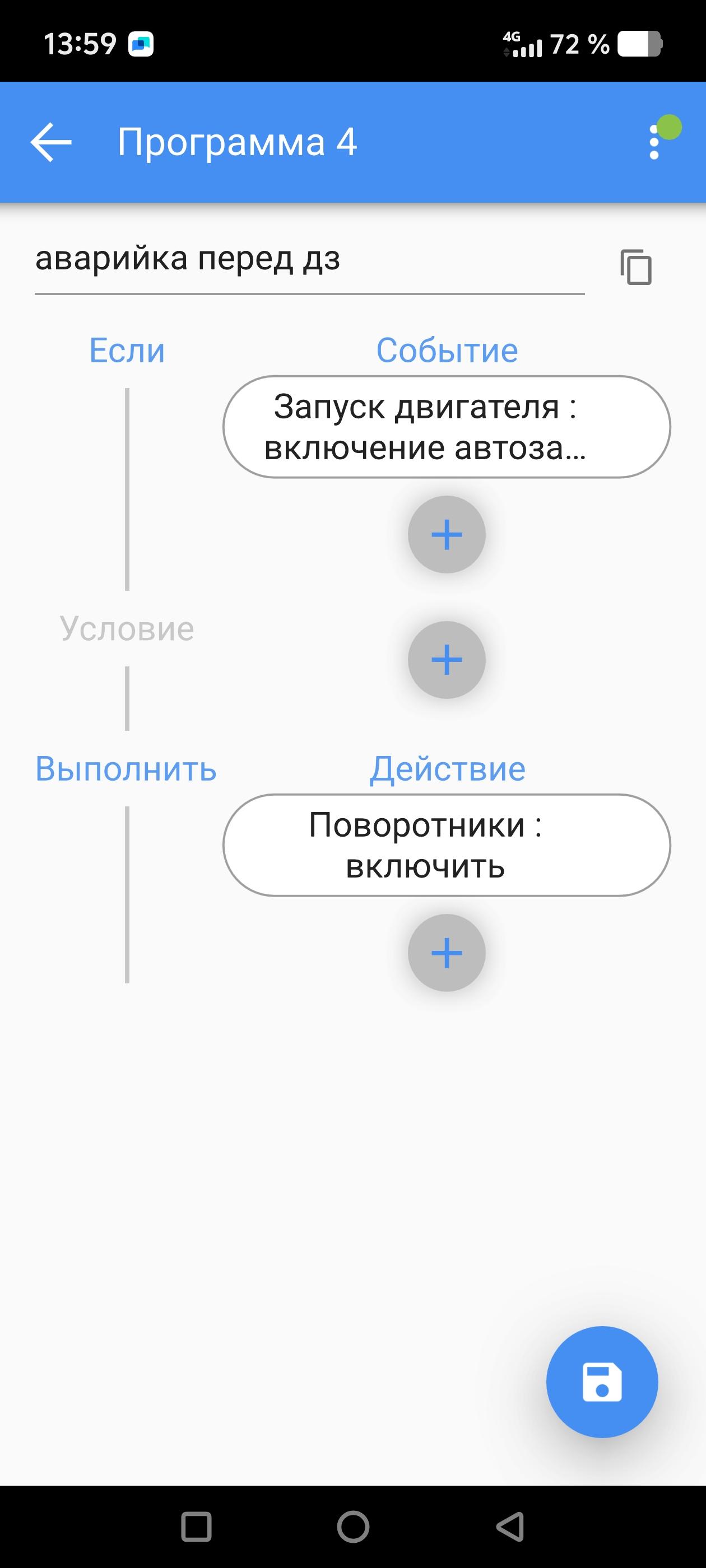The image size is (706, 1568).
Task: Go back using the app bar arrow
Action: tap(51, 142)
